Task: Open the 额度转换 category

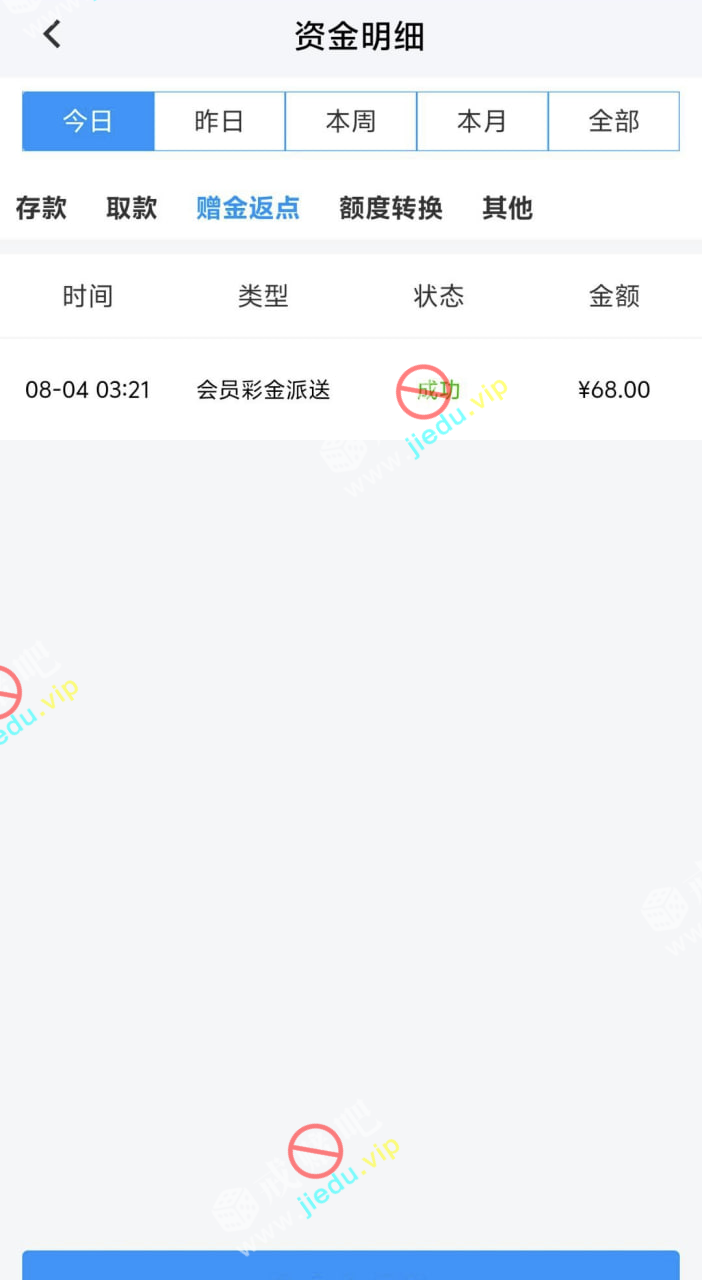Action: (390, 208)
